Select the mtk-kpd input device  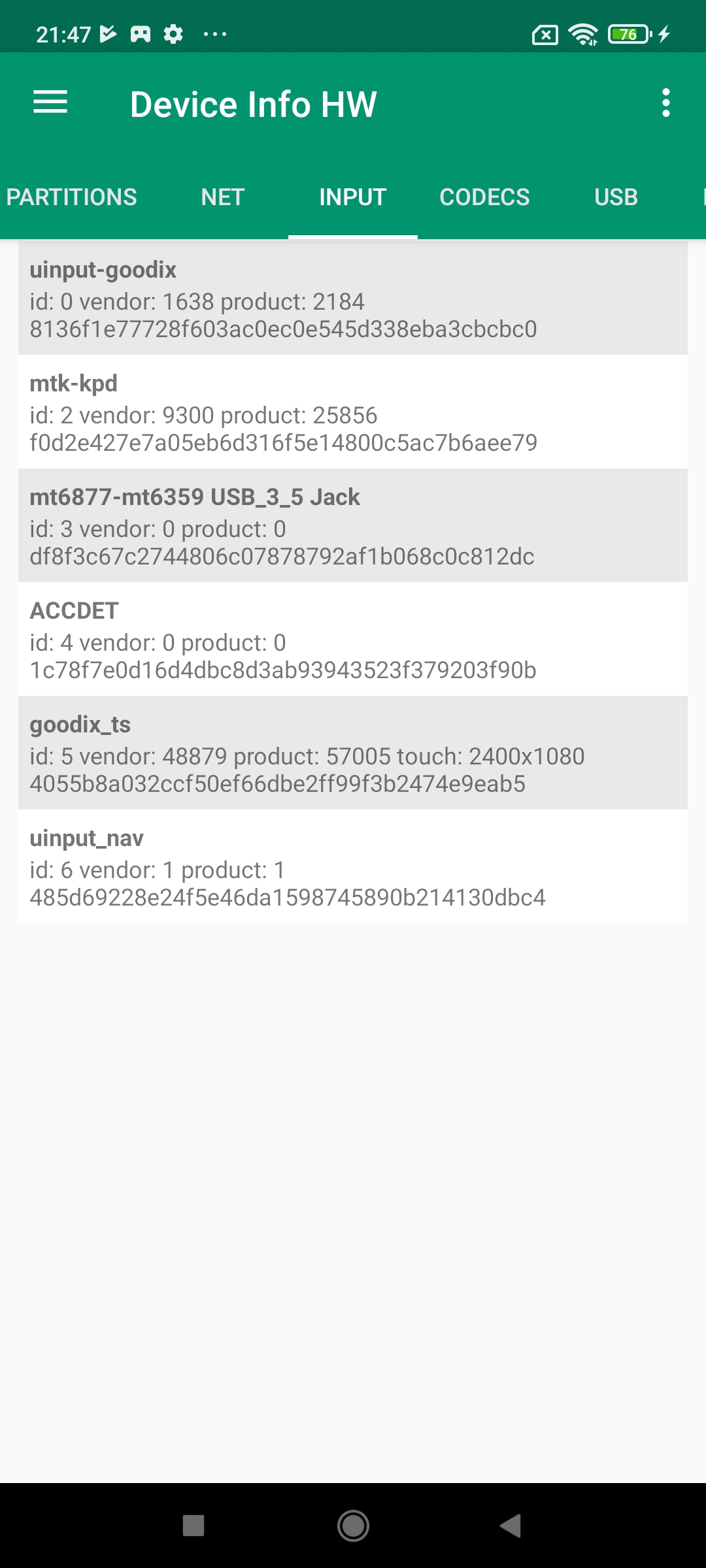pyautogui.click(x=353, y=412)
